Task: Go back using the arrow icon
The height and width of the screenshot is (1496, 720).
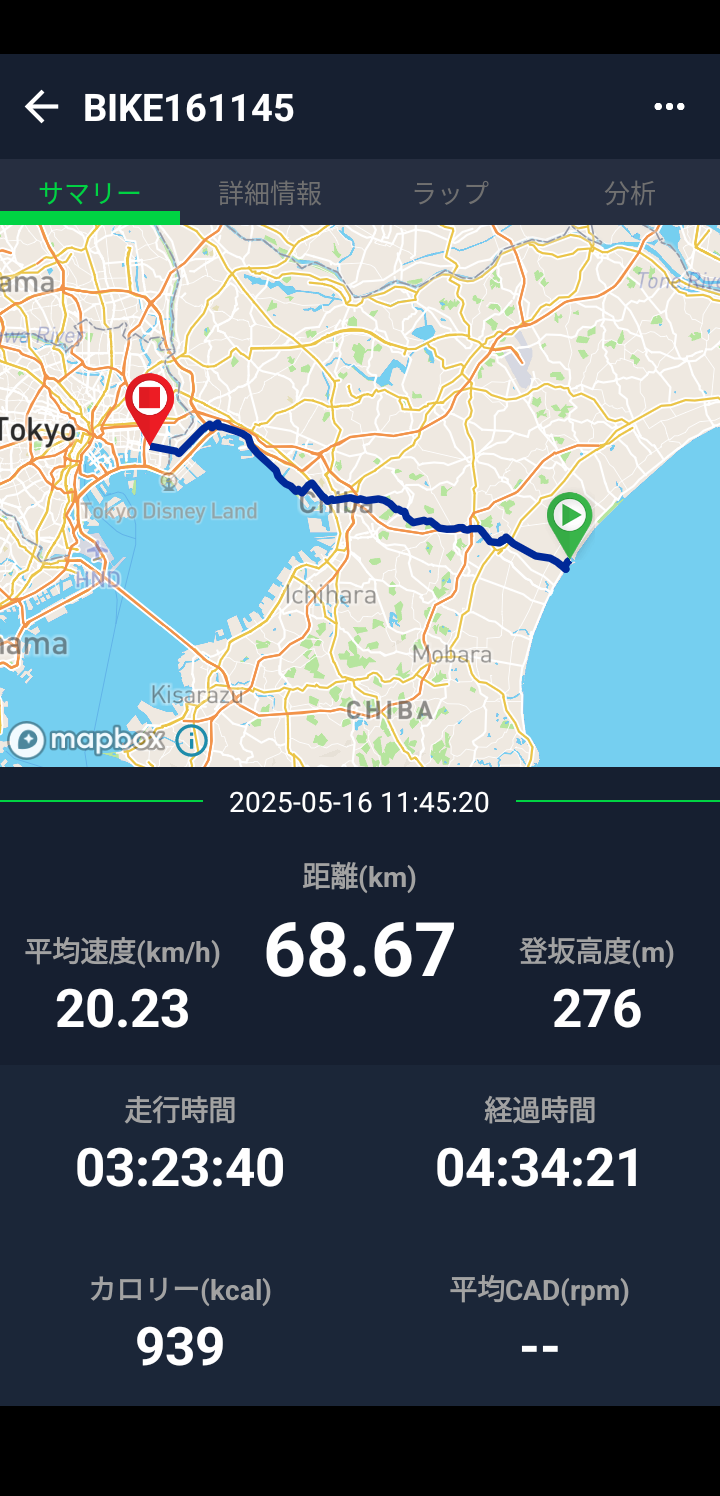Action: coord(42,107)
